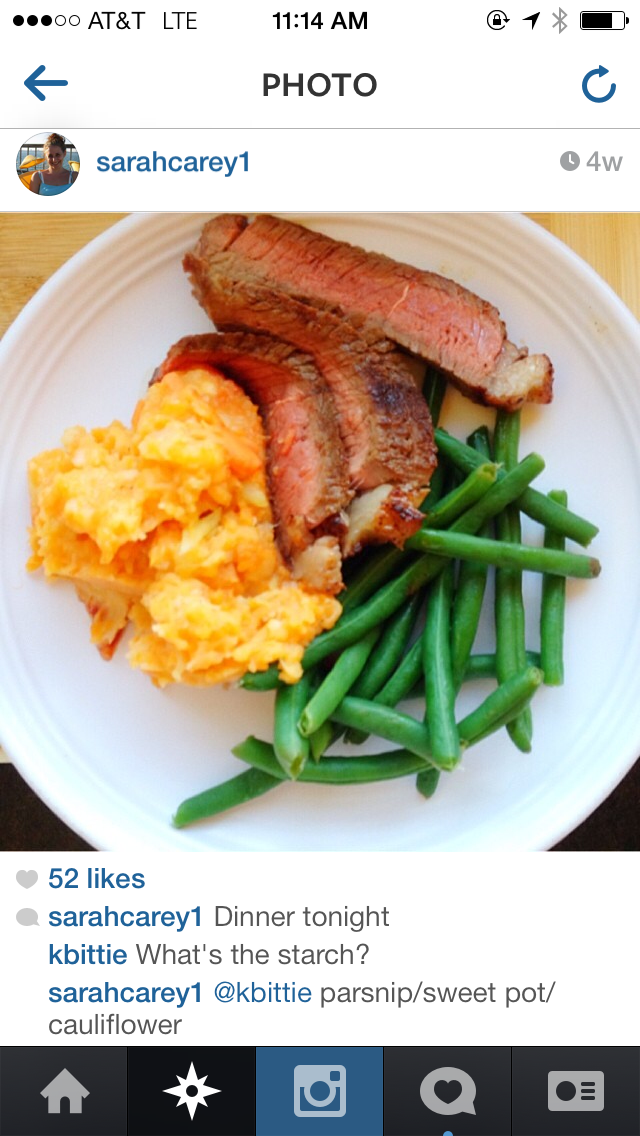The width and height of the screenshot is (640, 1136).
Task: Open the activity heart tab
Action: pyautogui.click(x=447, y=1092)
